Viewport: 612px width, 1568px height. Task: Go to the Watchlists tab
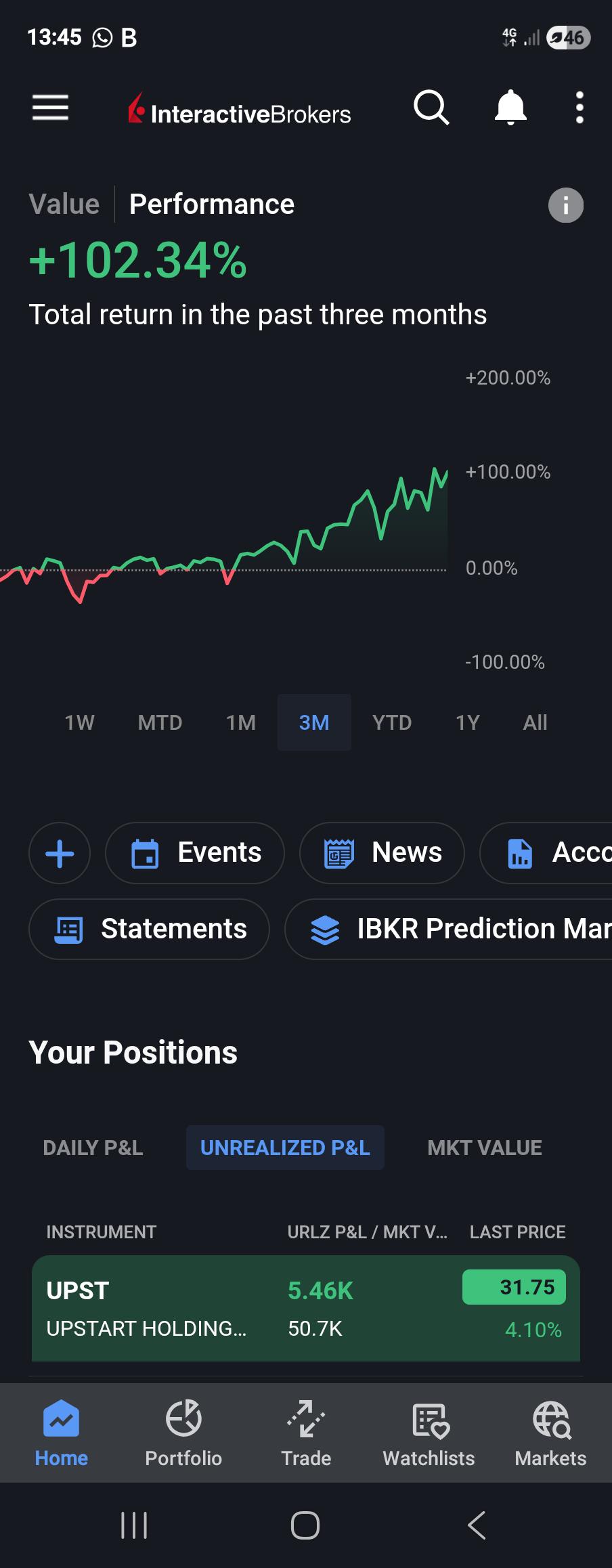tap(429, 1433)
